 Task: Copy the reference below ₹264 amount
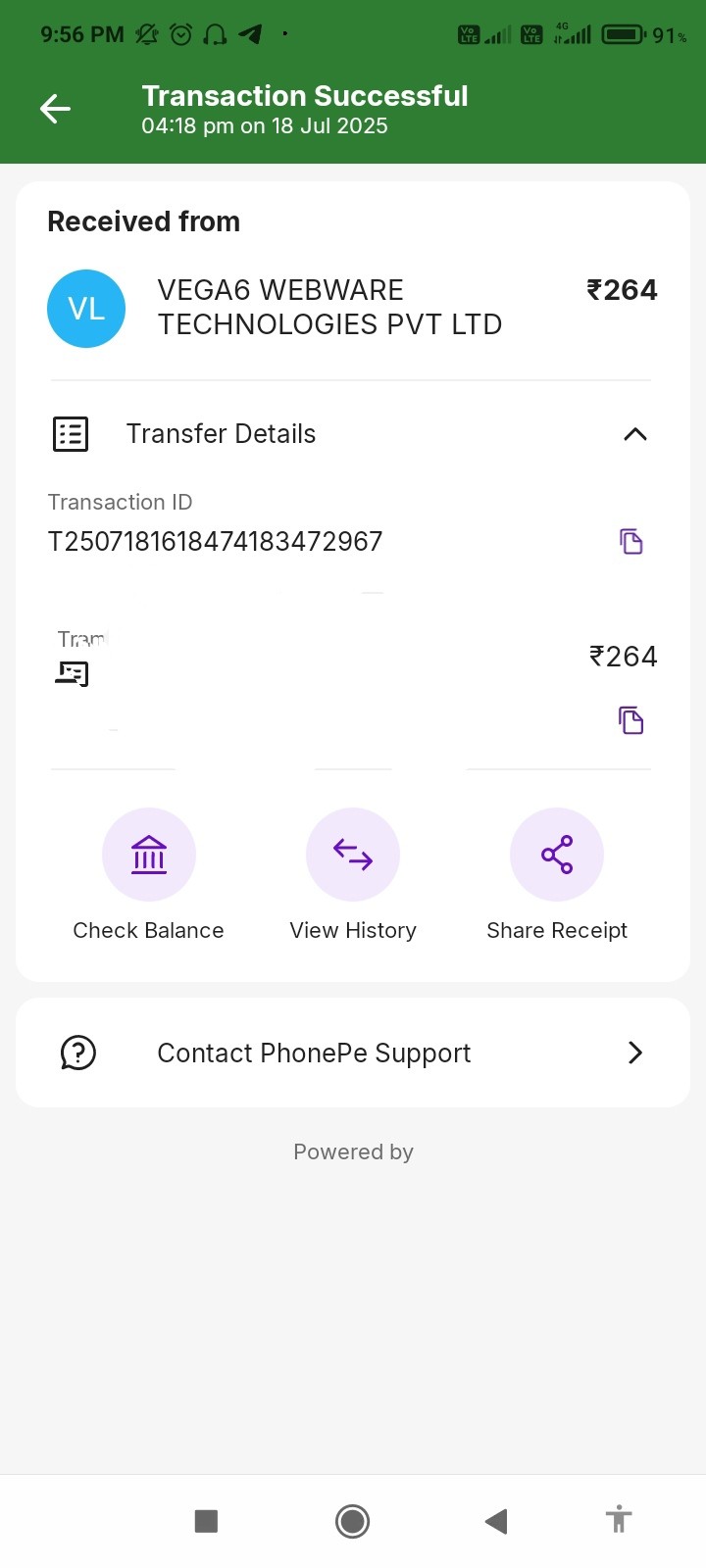630,720
